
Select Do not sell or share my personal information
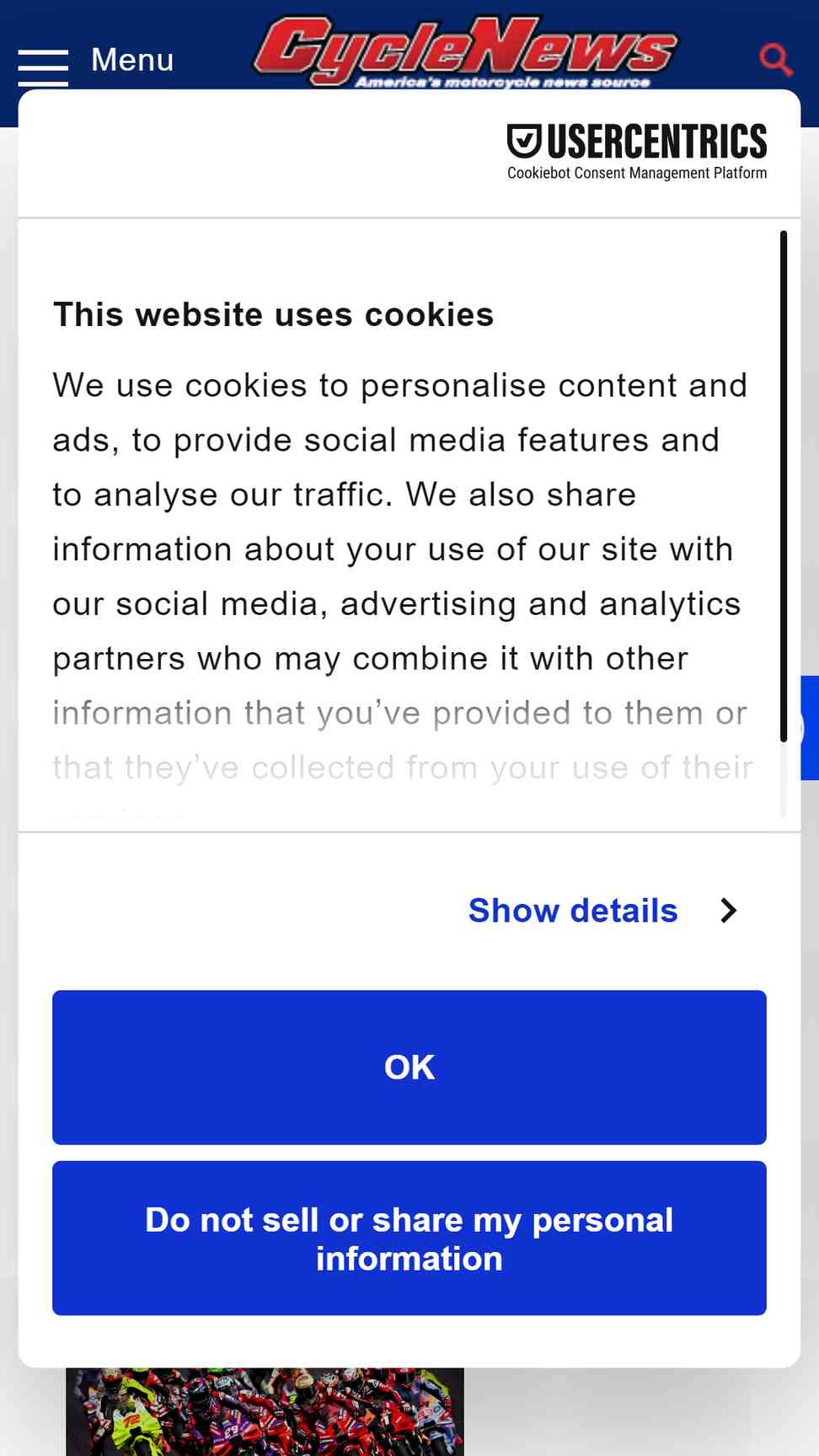point(409,1238)
